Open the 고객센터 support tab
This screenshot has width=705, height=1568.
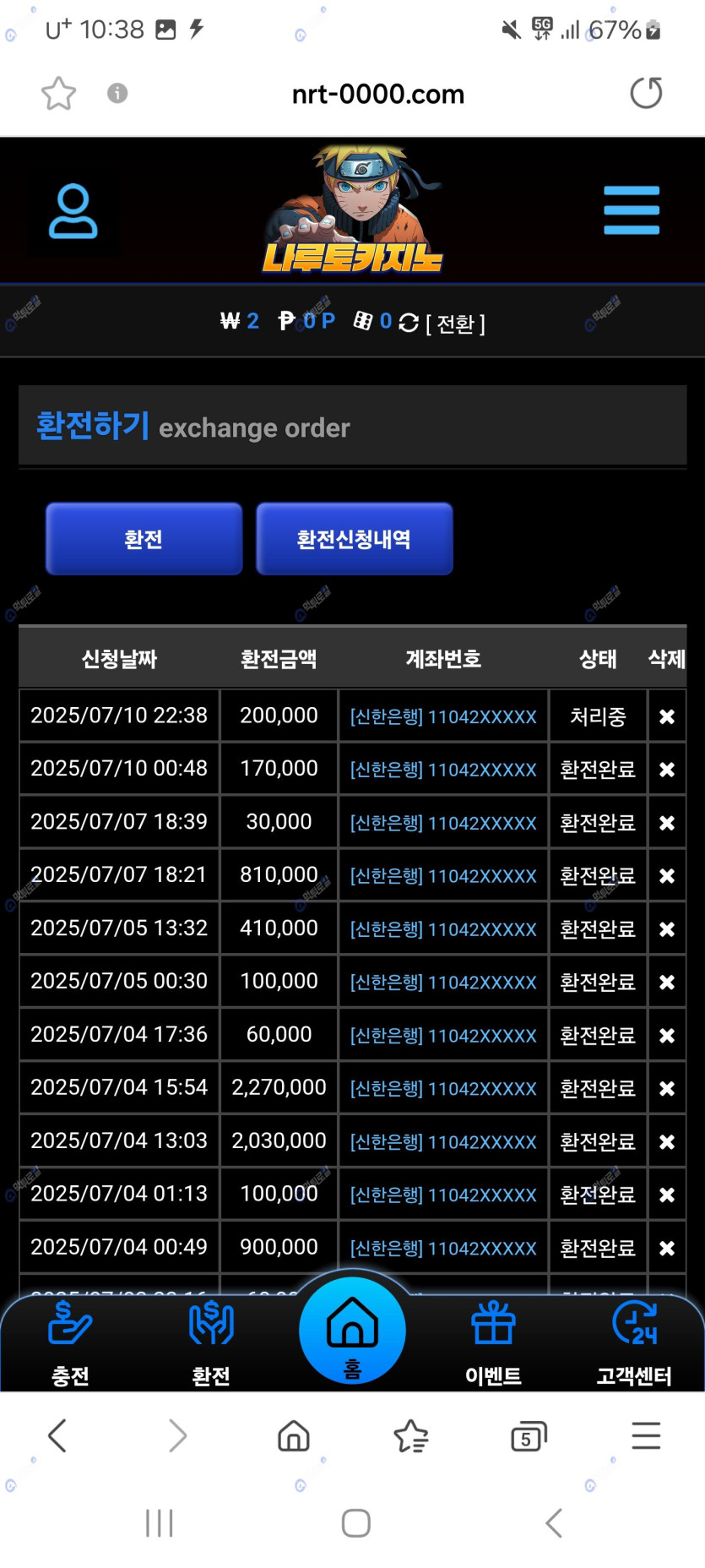point(634,1343)
